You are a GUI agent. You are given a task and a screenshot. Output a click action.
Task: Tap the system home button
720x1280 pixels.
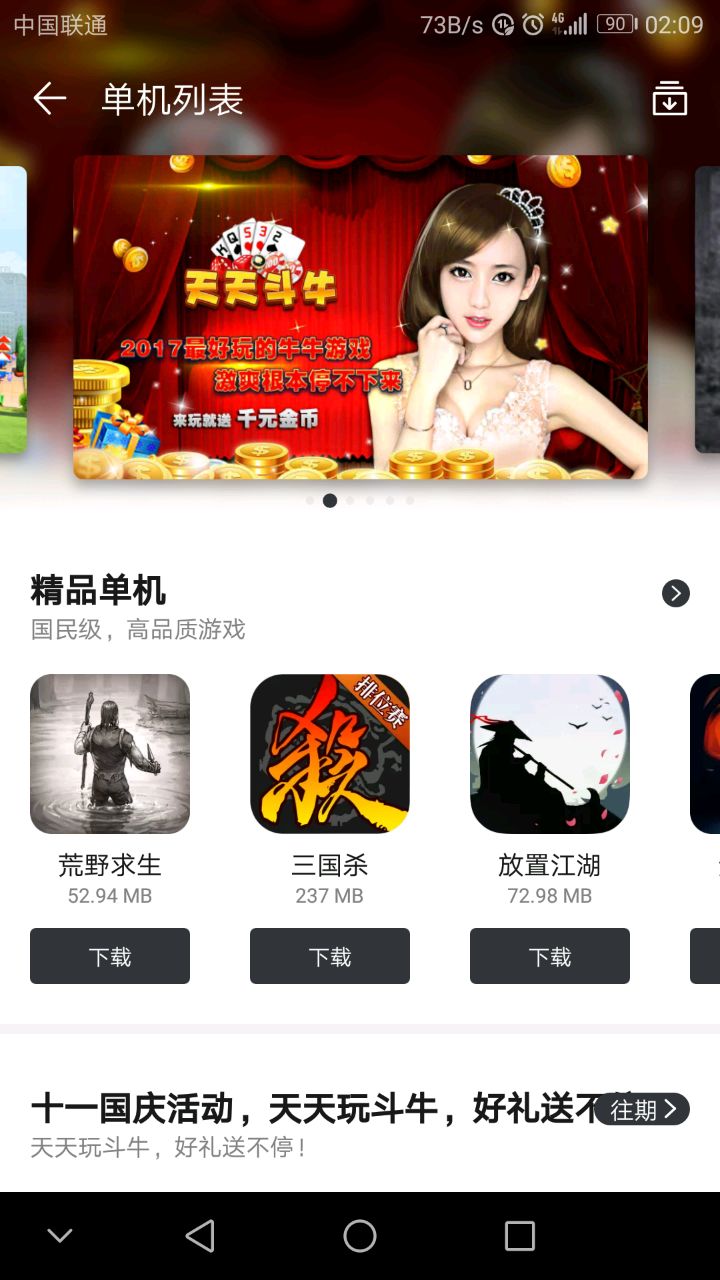(x=360, y=1236)
